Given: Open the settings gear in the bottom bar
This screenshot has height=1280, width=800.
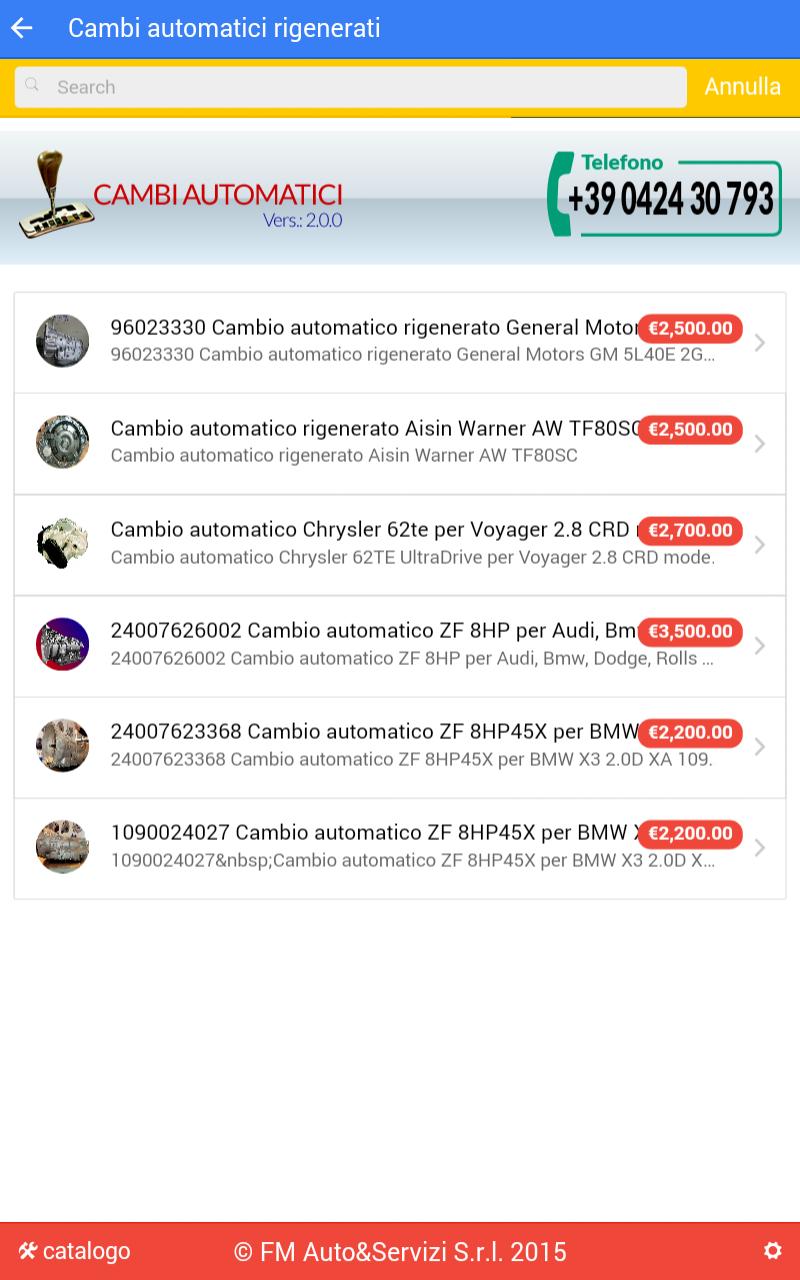Looking at the screenshot, I should 772,1249.
